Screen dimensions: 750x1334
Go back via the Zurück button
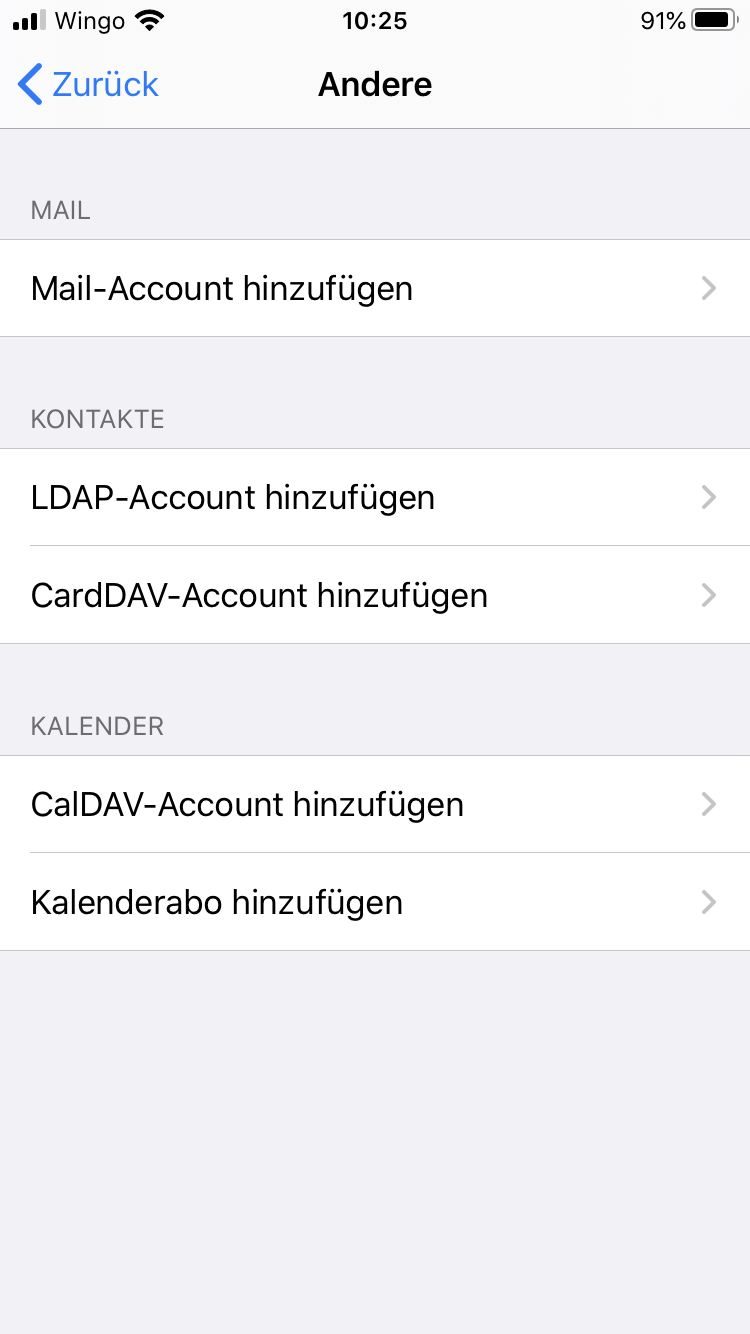click(88, 84)
